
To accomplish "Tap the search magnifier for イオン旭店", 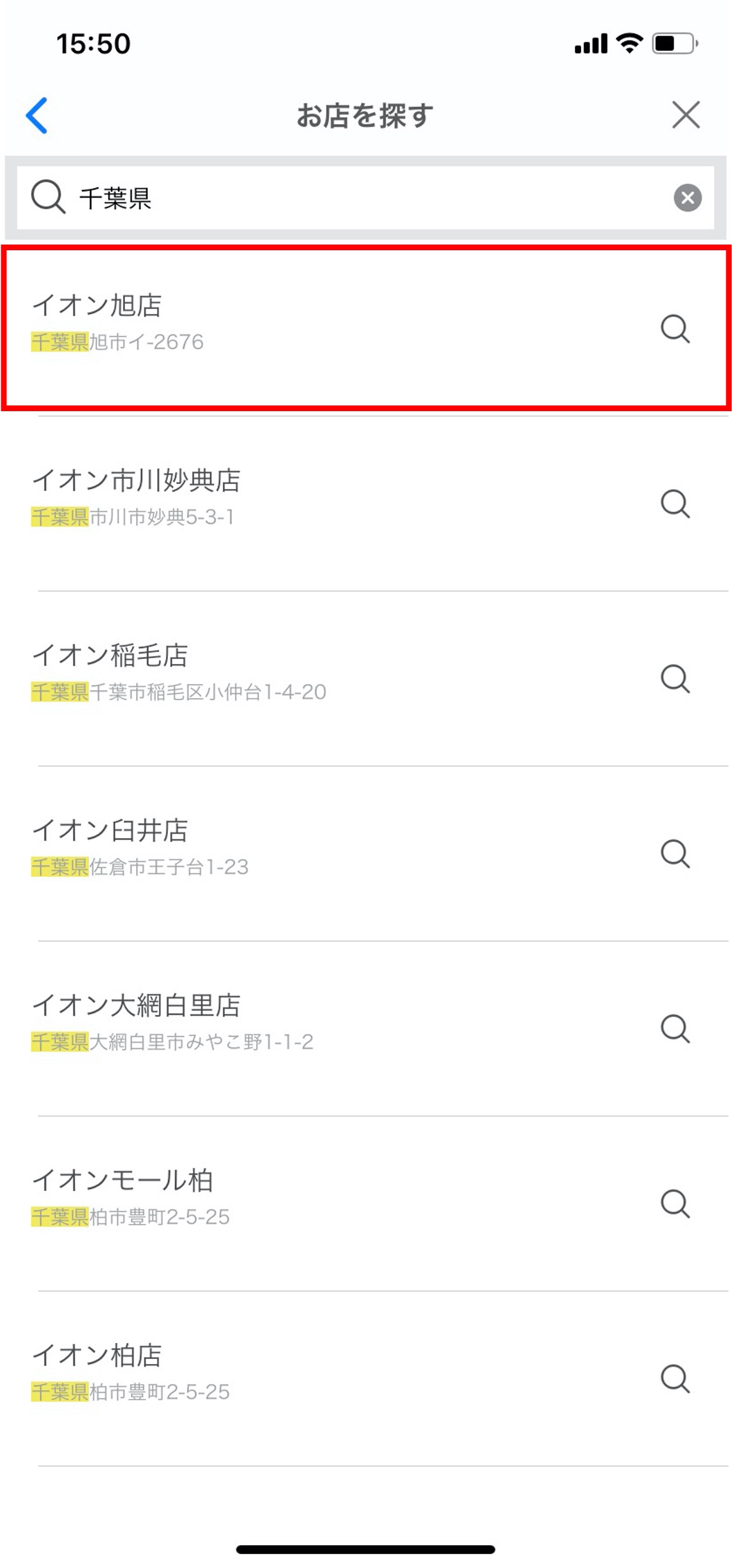I will tap(675, 329).
